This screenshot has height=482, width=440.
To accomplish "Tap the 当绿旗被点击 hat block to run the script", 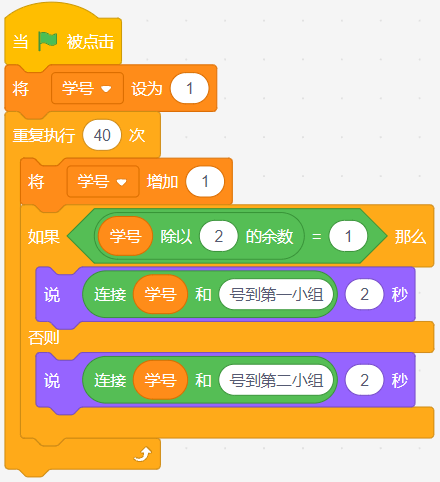I will point(63,42).
